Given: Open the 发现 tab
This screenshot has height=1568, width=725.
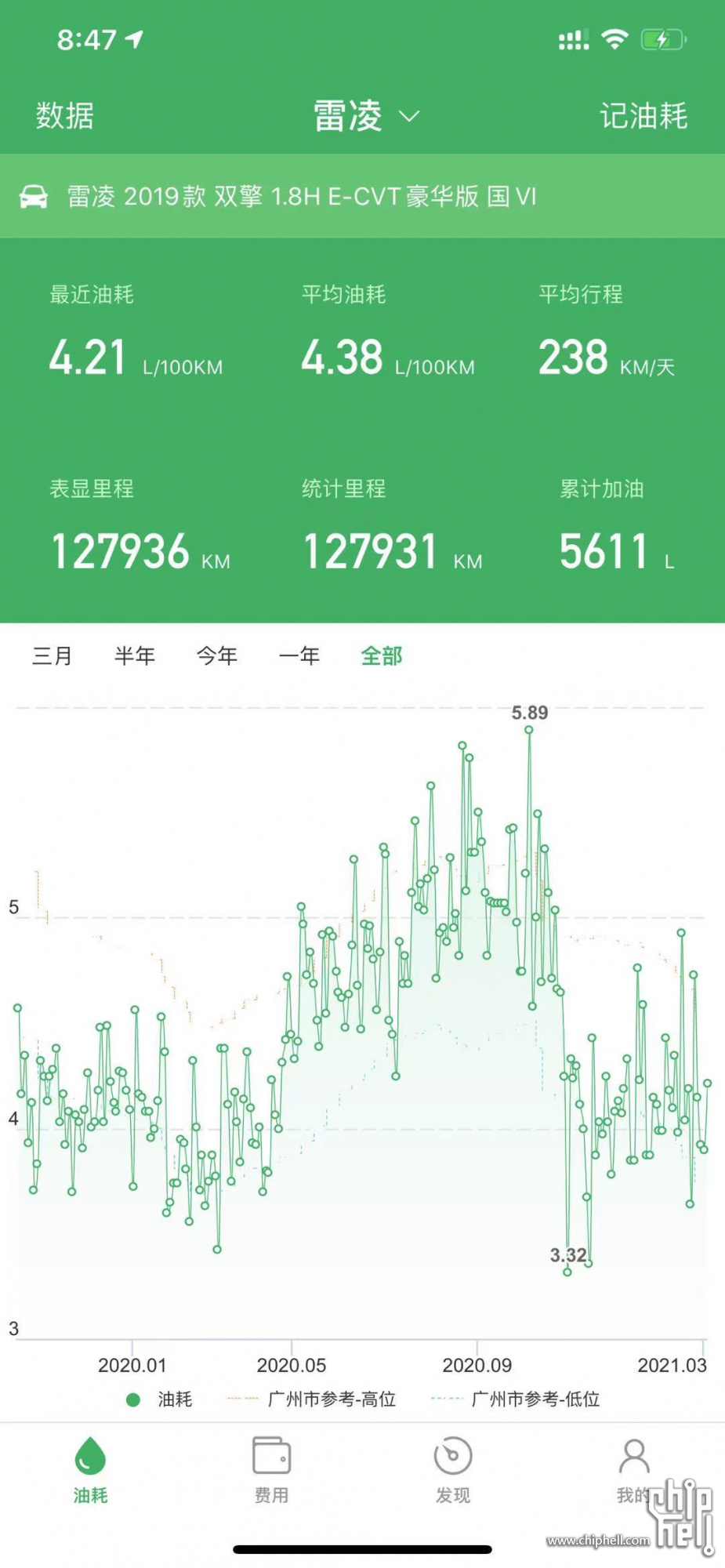Looking at the screenshot, I should click(453, 1470).
